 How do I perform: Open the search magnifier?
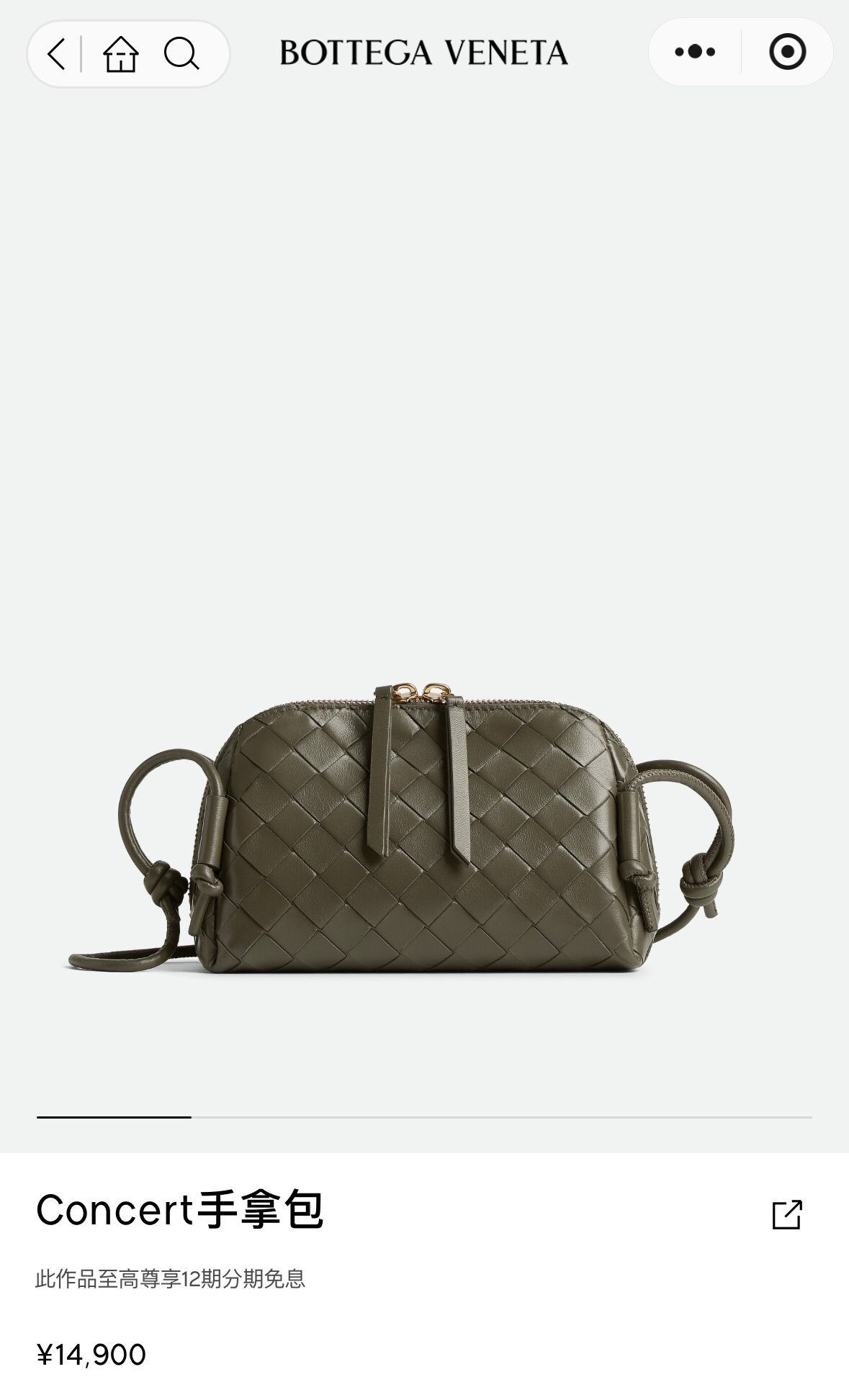point(181,54)
